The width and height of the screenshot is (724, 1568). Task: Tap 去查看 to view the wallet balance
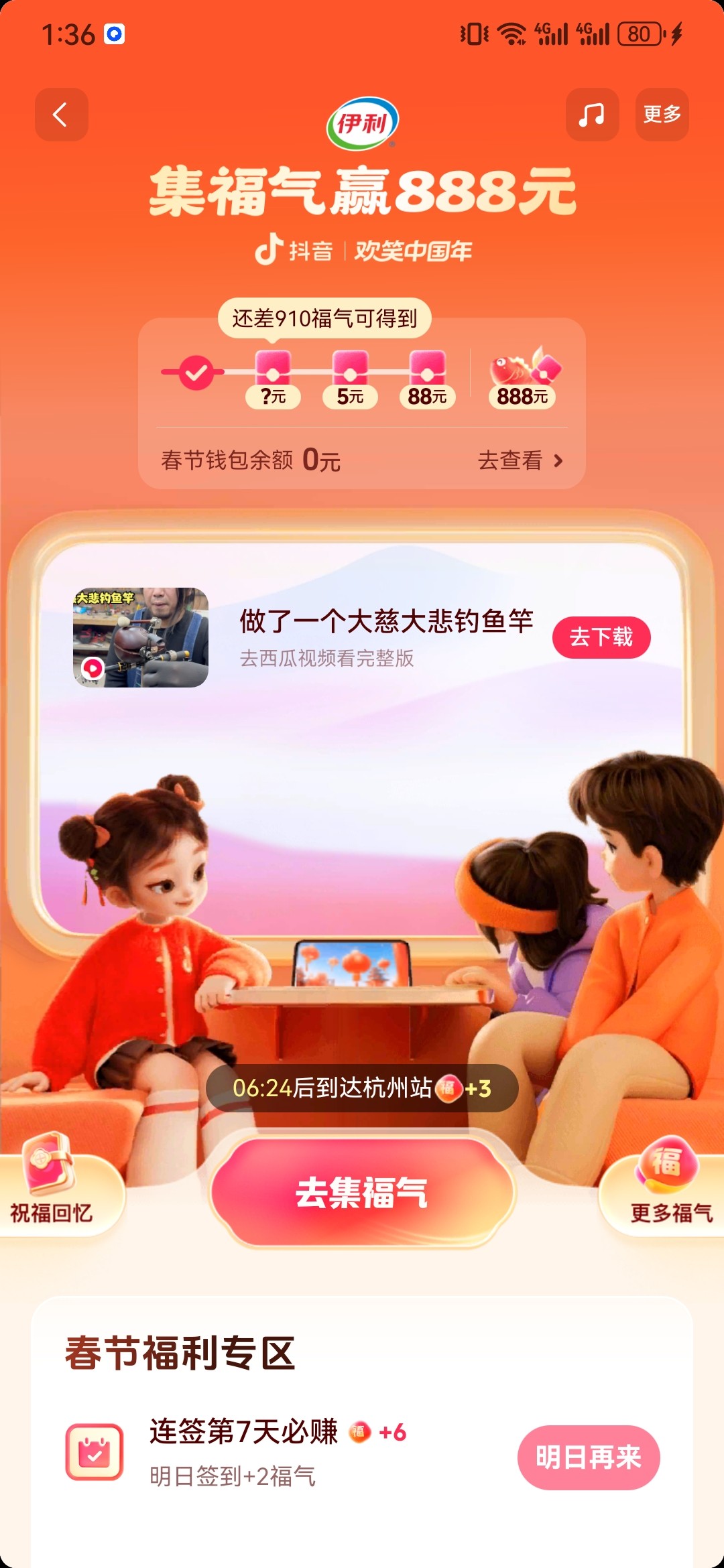pyautogui.click(x=520, y=460)
